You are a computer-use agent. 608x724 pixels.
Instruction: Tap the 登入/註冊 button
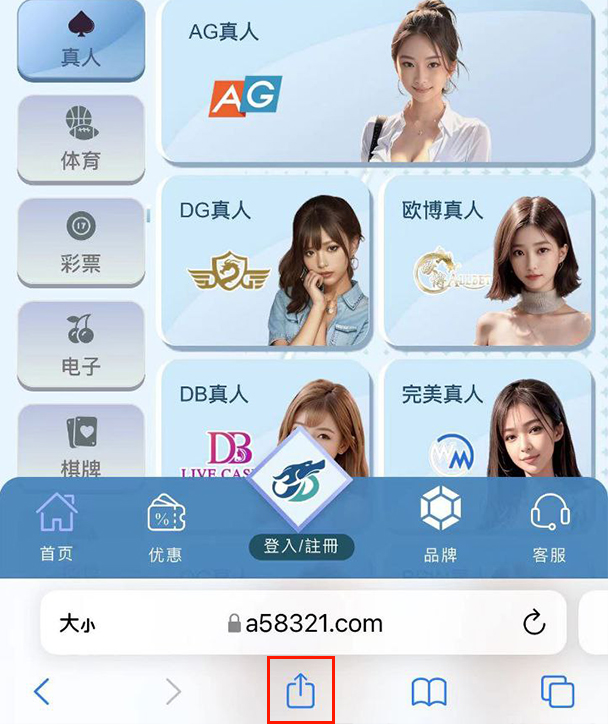pyautogui.click(x=301, y=547)
